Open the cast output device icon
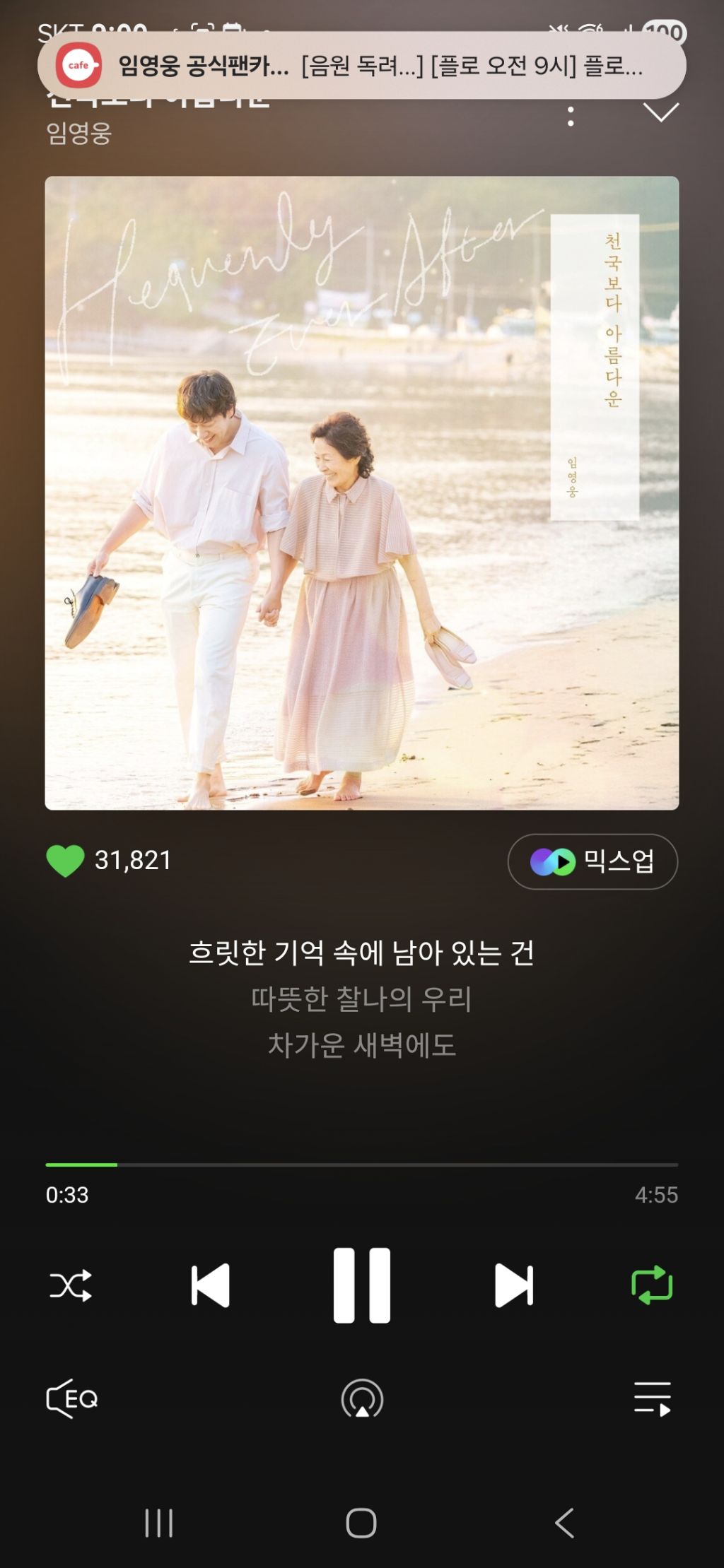Viewport: 724px width, 1568px height. [362, 1399]
